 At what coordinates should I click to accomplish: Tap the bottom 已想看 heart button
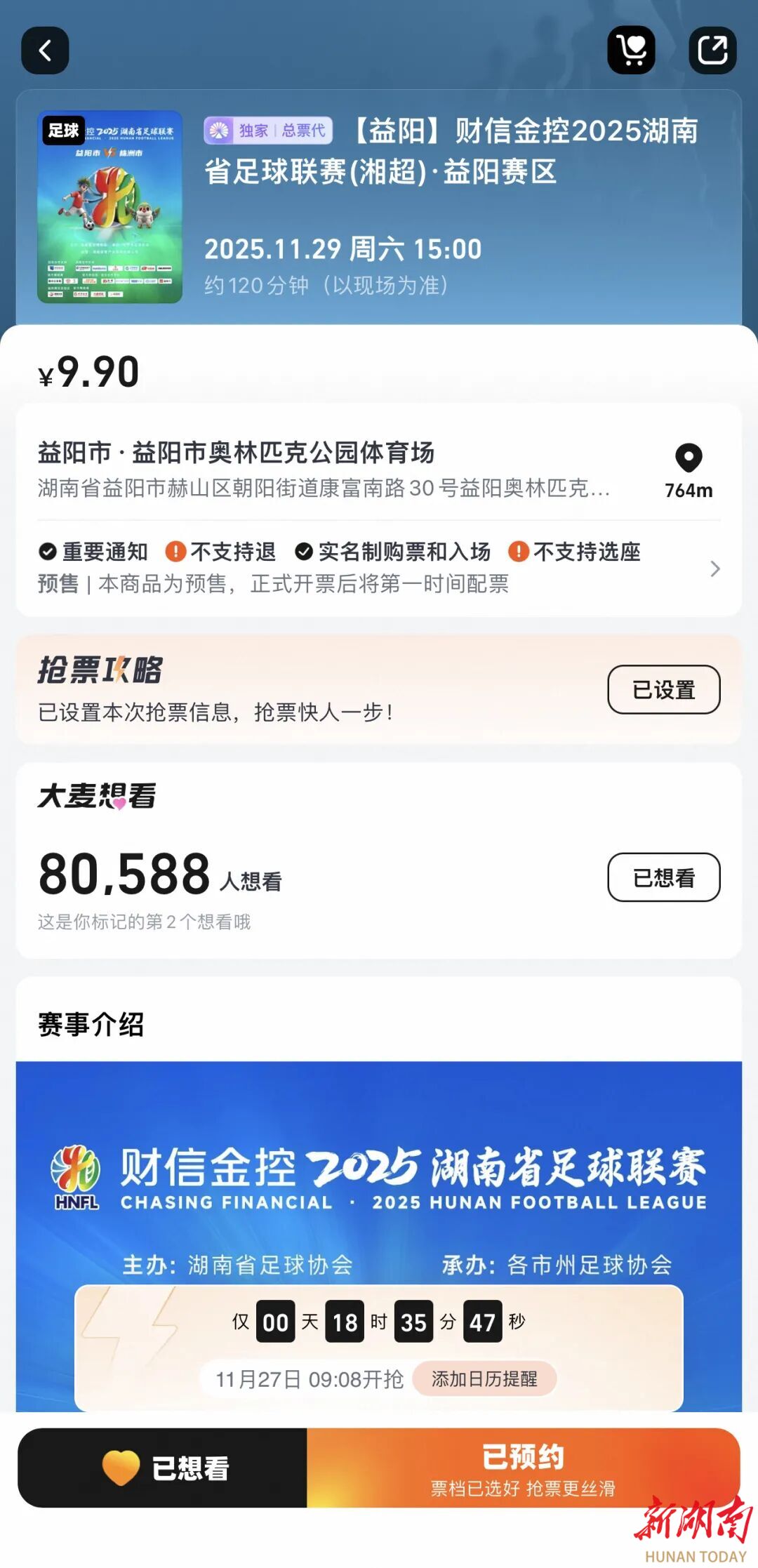click(x=163, y=1468)
